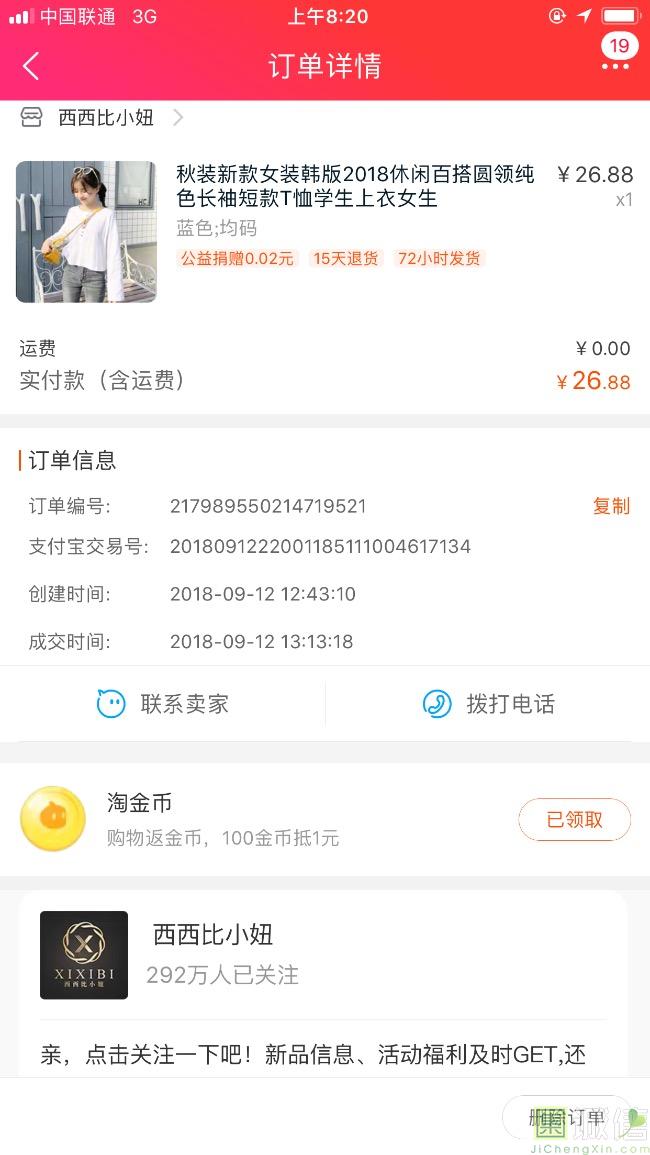Copy the order number with 复制
Viewport: 650px width, 1155px height.
(x=611, y=506)
